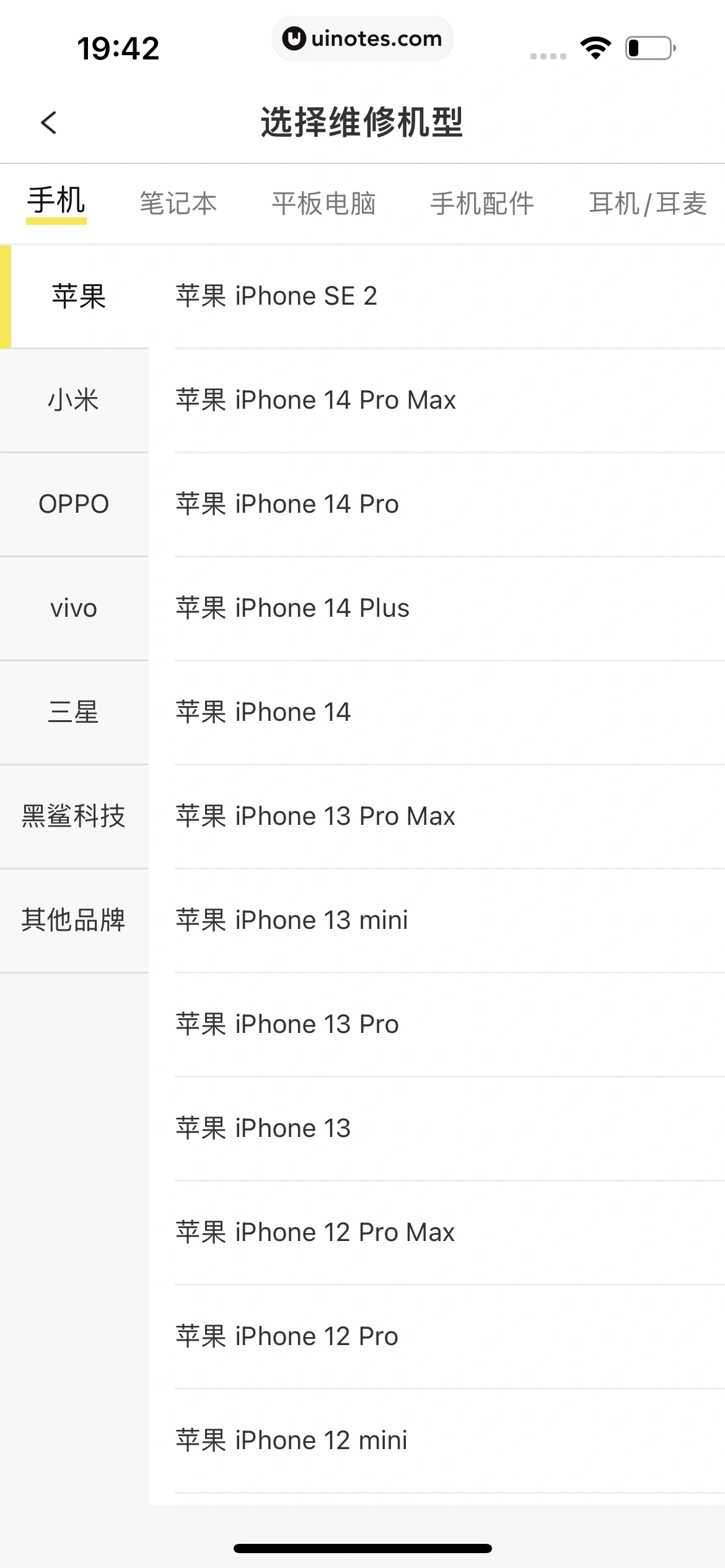Image resolution: width=725 pixels, height=1568 pixels.
Task: Switch to the 平板电脑 tab
Action: click(x=324, y=203)
